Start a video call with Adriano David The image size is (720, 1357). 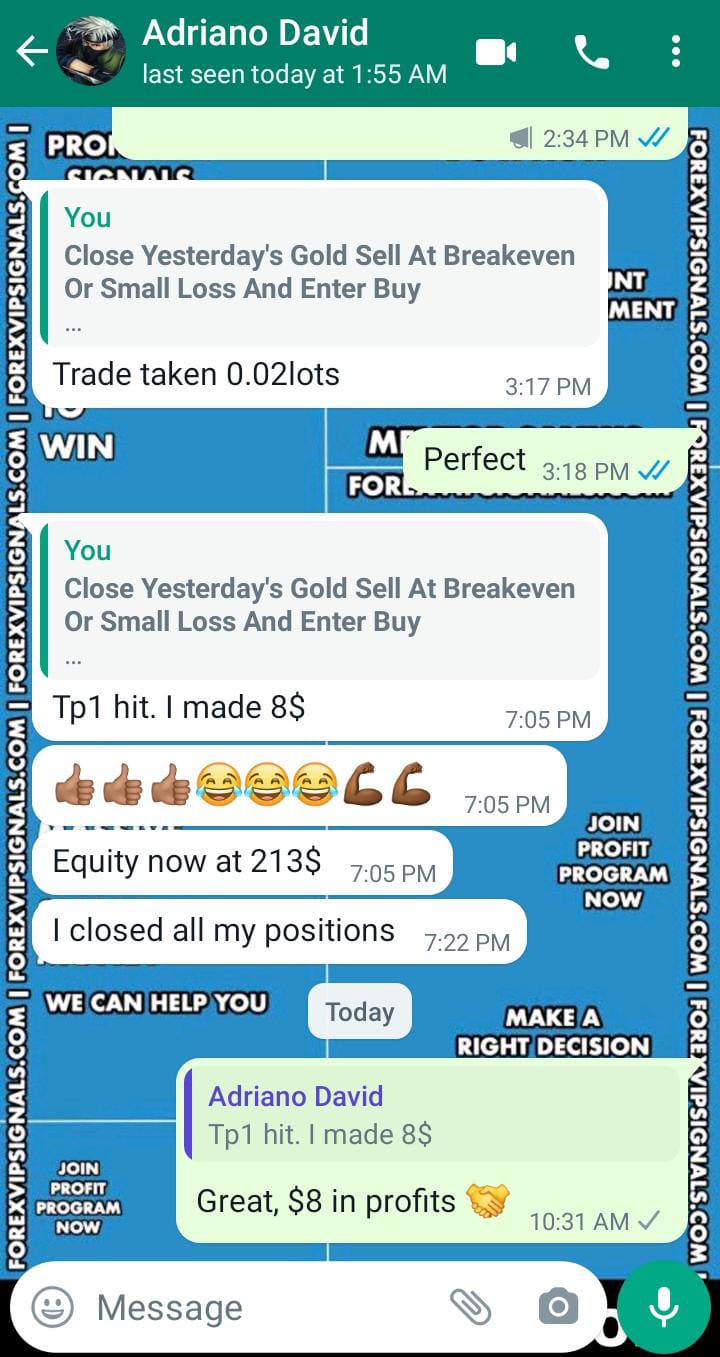coord(496,52)
